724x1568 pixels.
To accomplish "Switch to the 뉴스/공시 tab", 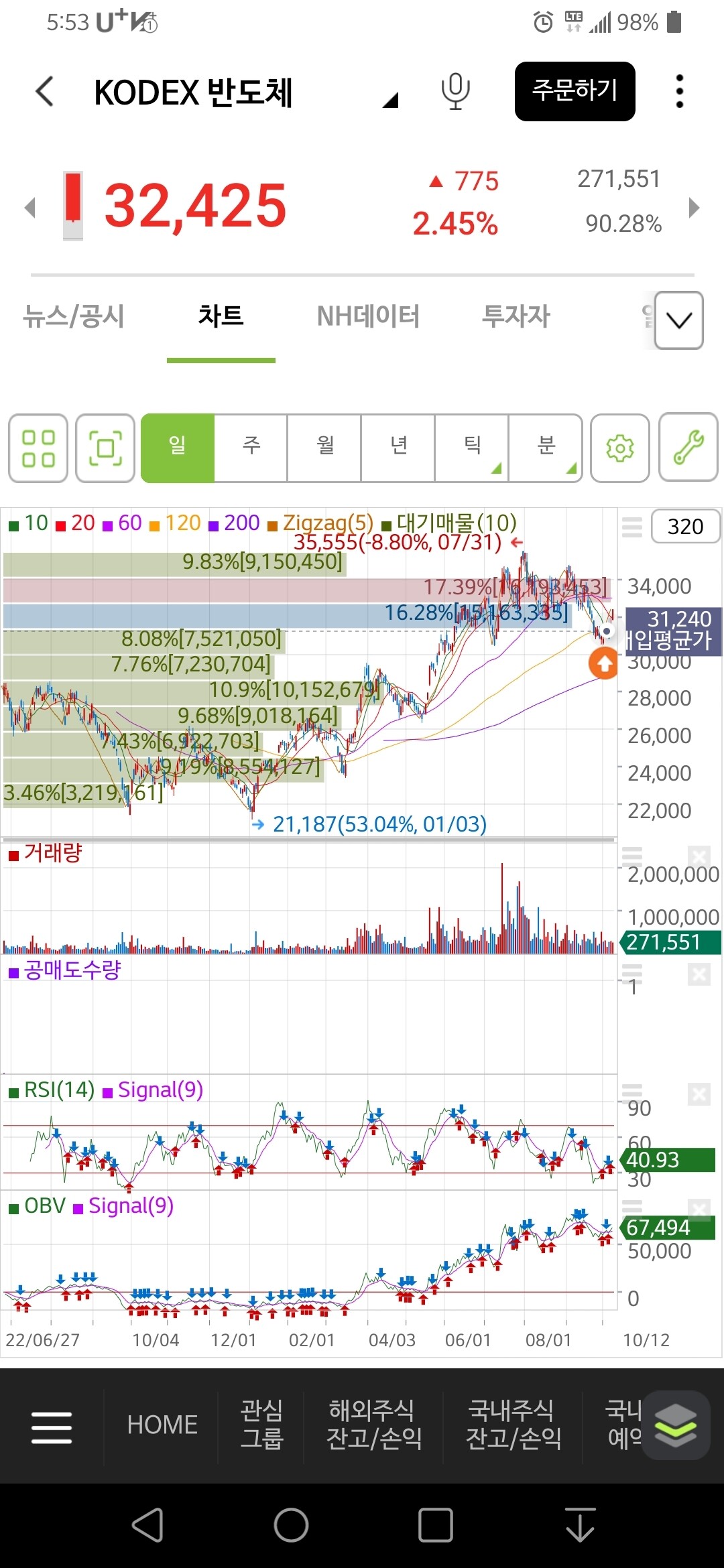I will tap(74, 317).
